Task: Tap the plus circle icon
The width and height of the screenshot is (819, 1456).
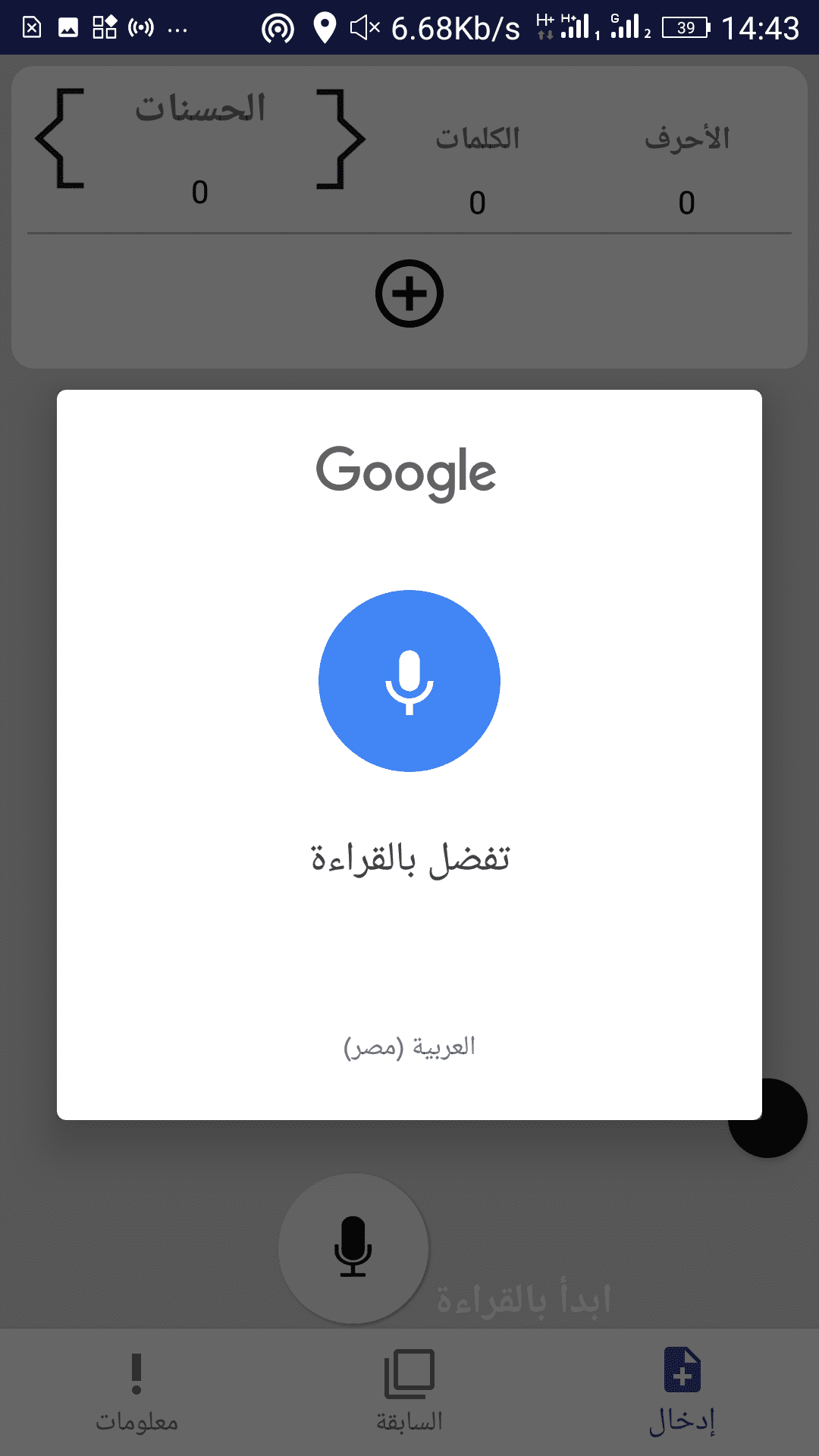Action: [409, 293]
